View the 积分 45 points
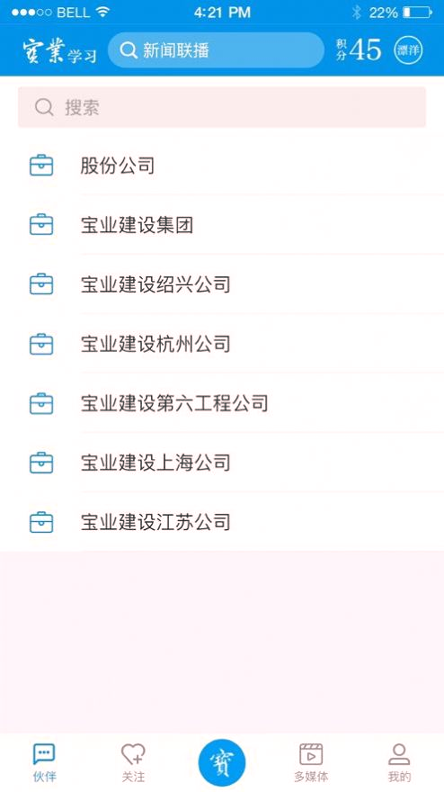Viewport: 444px width, 792px height. tap(359, 50)
